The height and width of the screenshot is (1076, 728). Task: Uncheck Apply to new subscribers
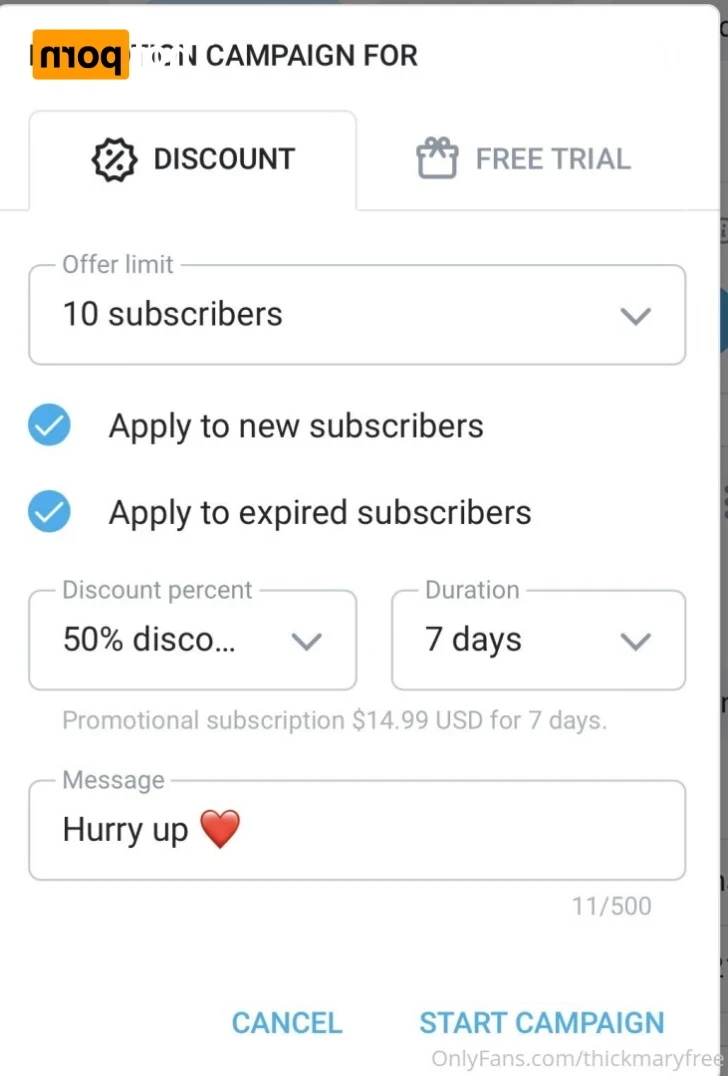(49, 426)
